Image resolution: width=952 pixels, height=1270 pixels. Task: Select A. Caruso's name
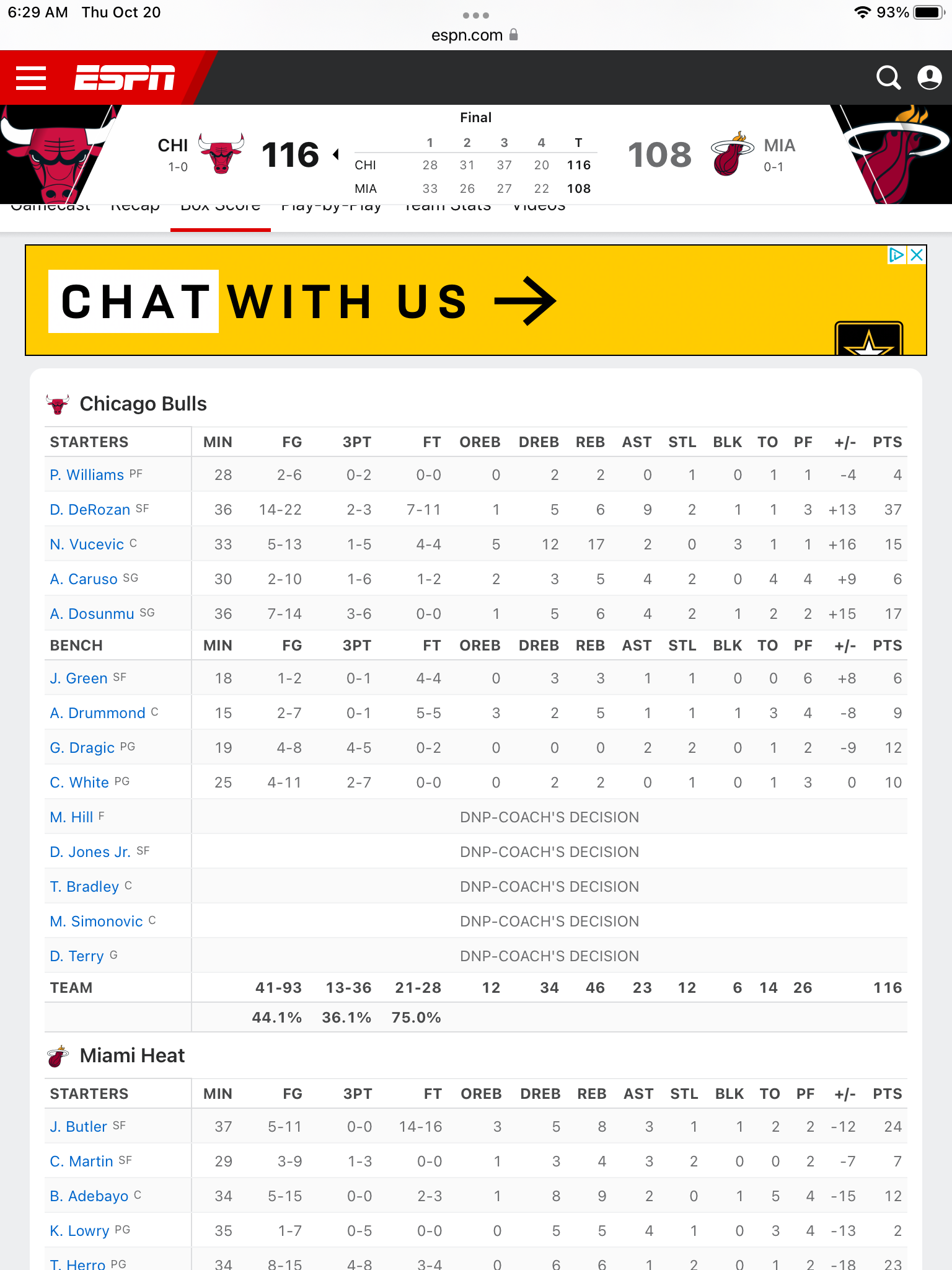click(x=84, y=579)
